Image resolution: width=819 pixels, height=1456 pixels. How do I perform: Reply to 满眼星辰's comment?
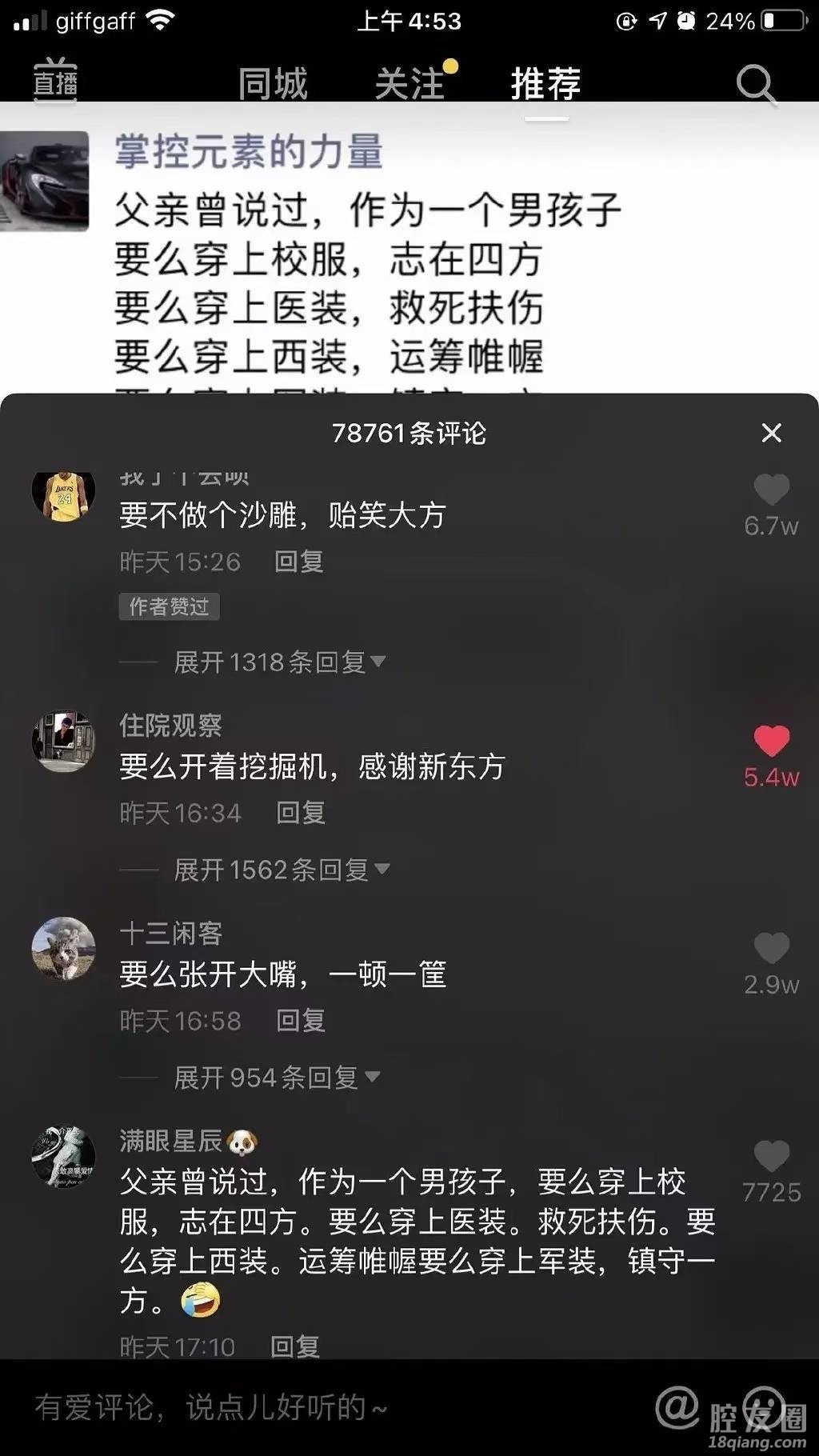click(294, 1346)
